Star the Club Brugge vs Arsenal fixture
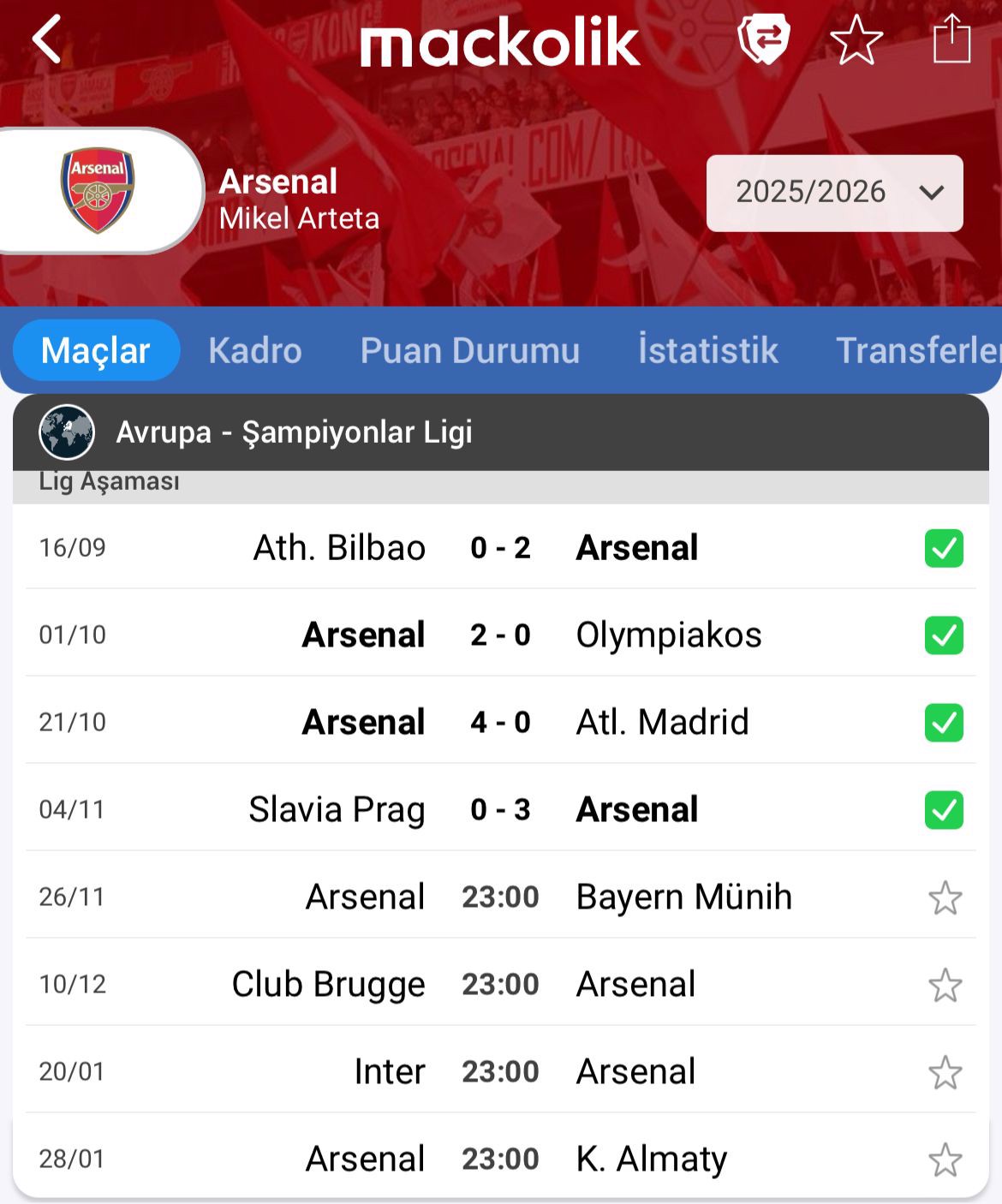Image resolution: width=1002 pixels, height=1204 pixels. [945, 986]
